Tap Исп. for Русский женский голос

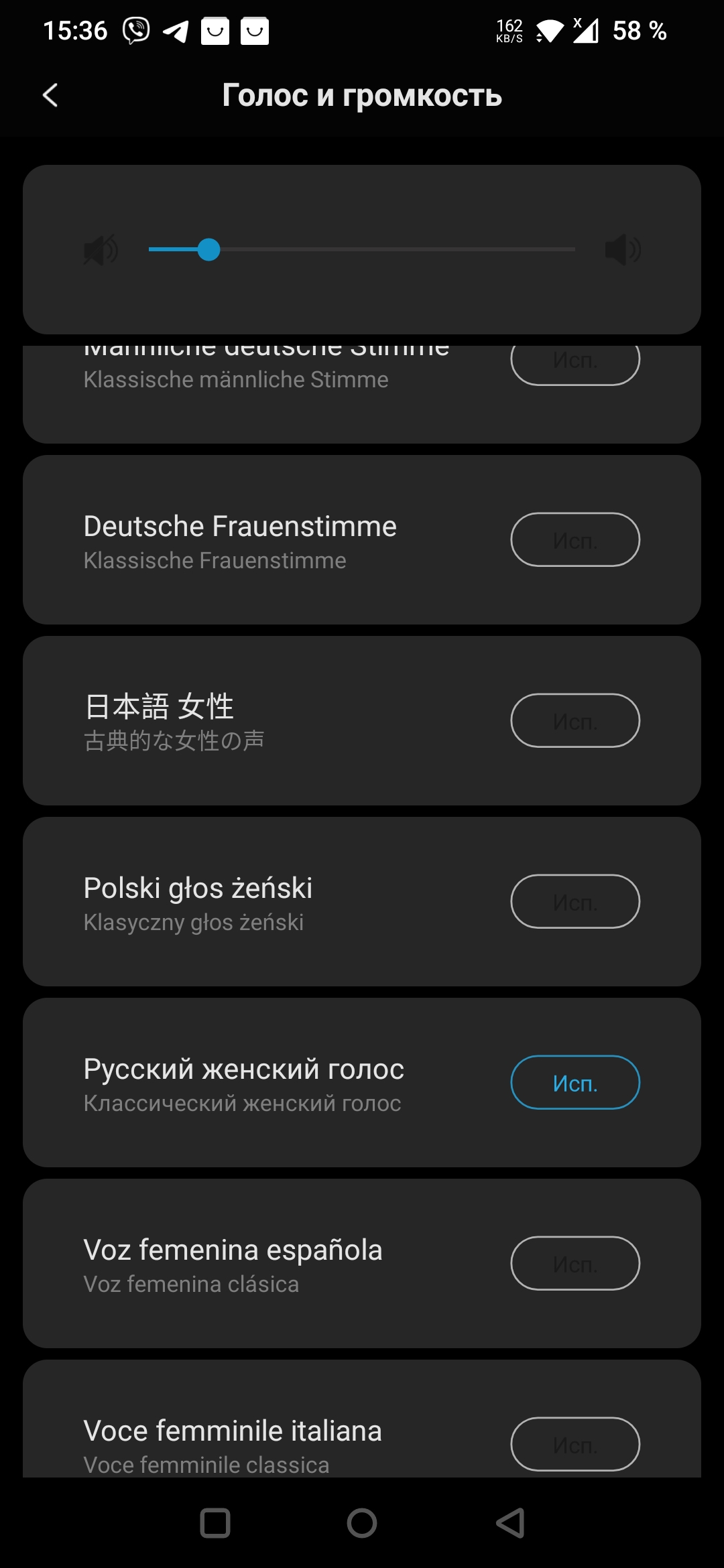[575, 1082]
